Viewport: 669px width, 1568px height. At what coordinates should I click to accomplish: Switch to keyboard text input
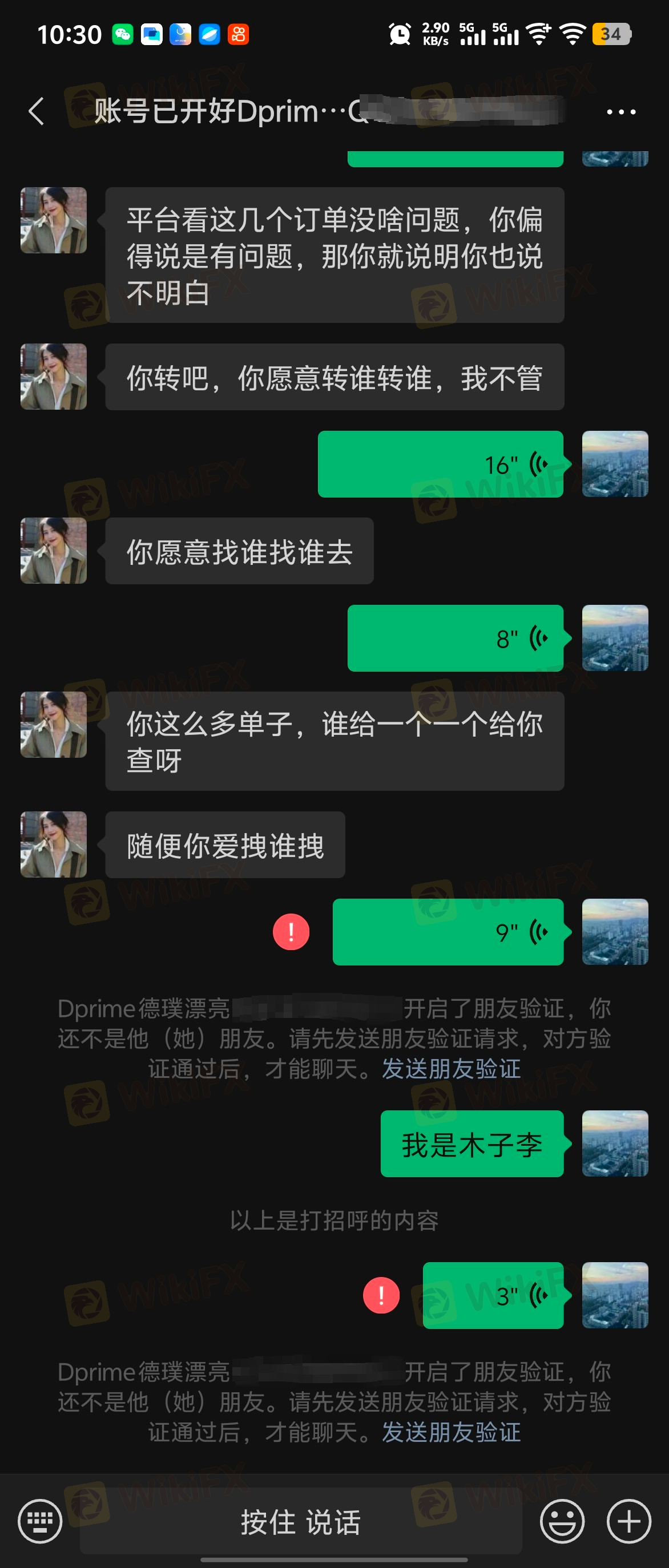[x=40, y=1522]
